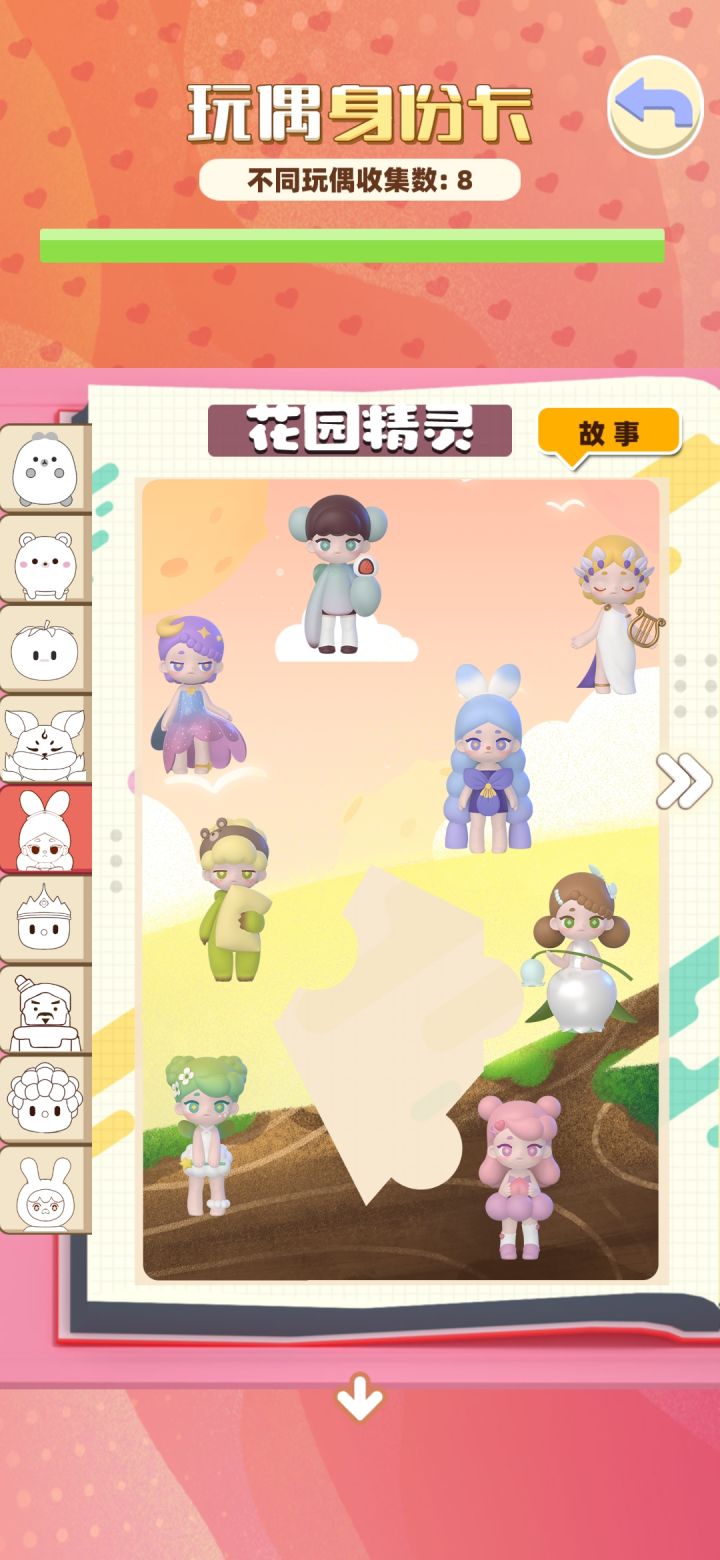The image size is (720, 1560).
Task: Expand next page with right double-arrow
Action: tap(683, 782)
